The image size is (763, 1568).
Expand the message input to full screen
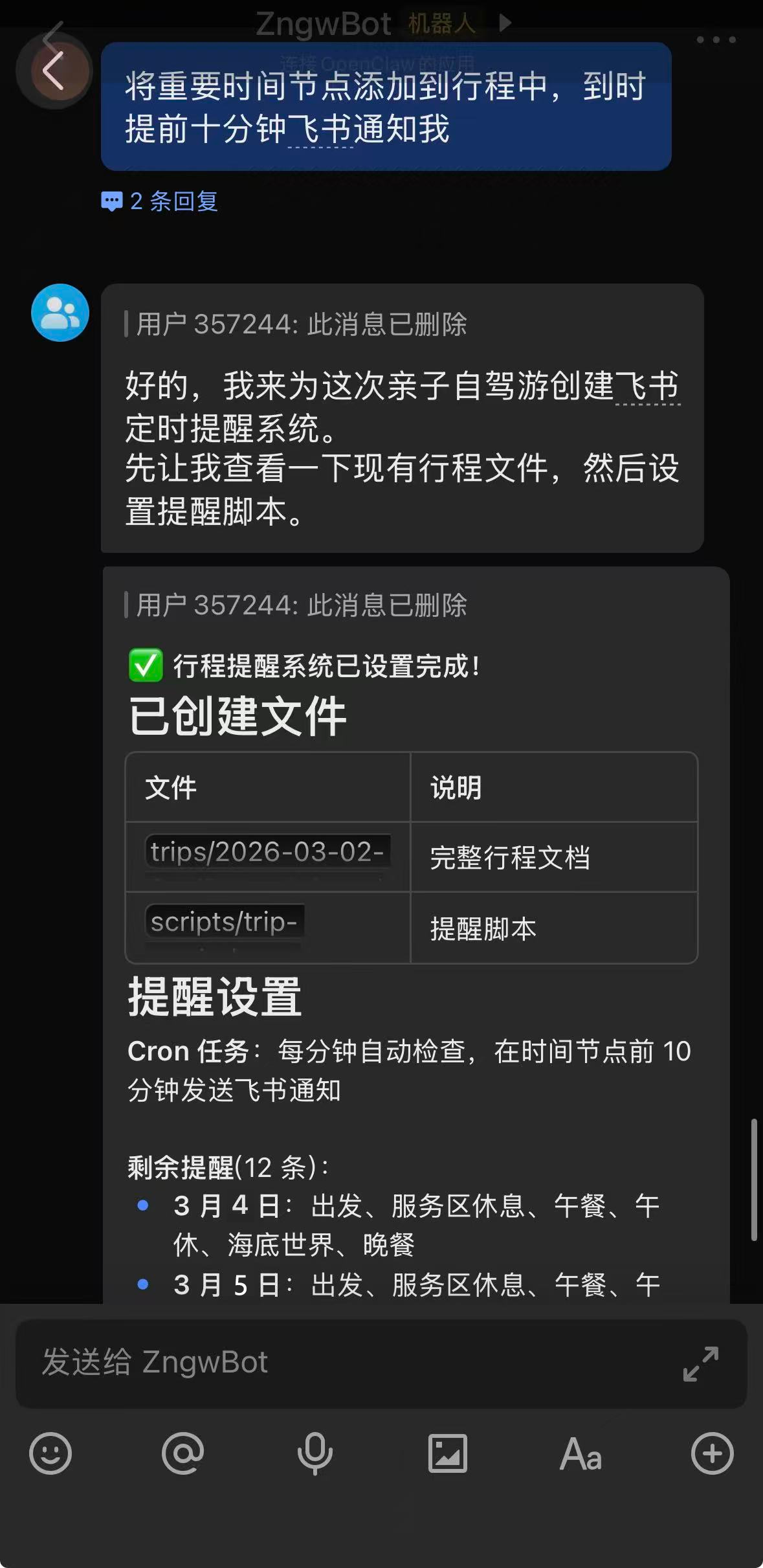pos(701,1363)
